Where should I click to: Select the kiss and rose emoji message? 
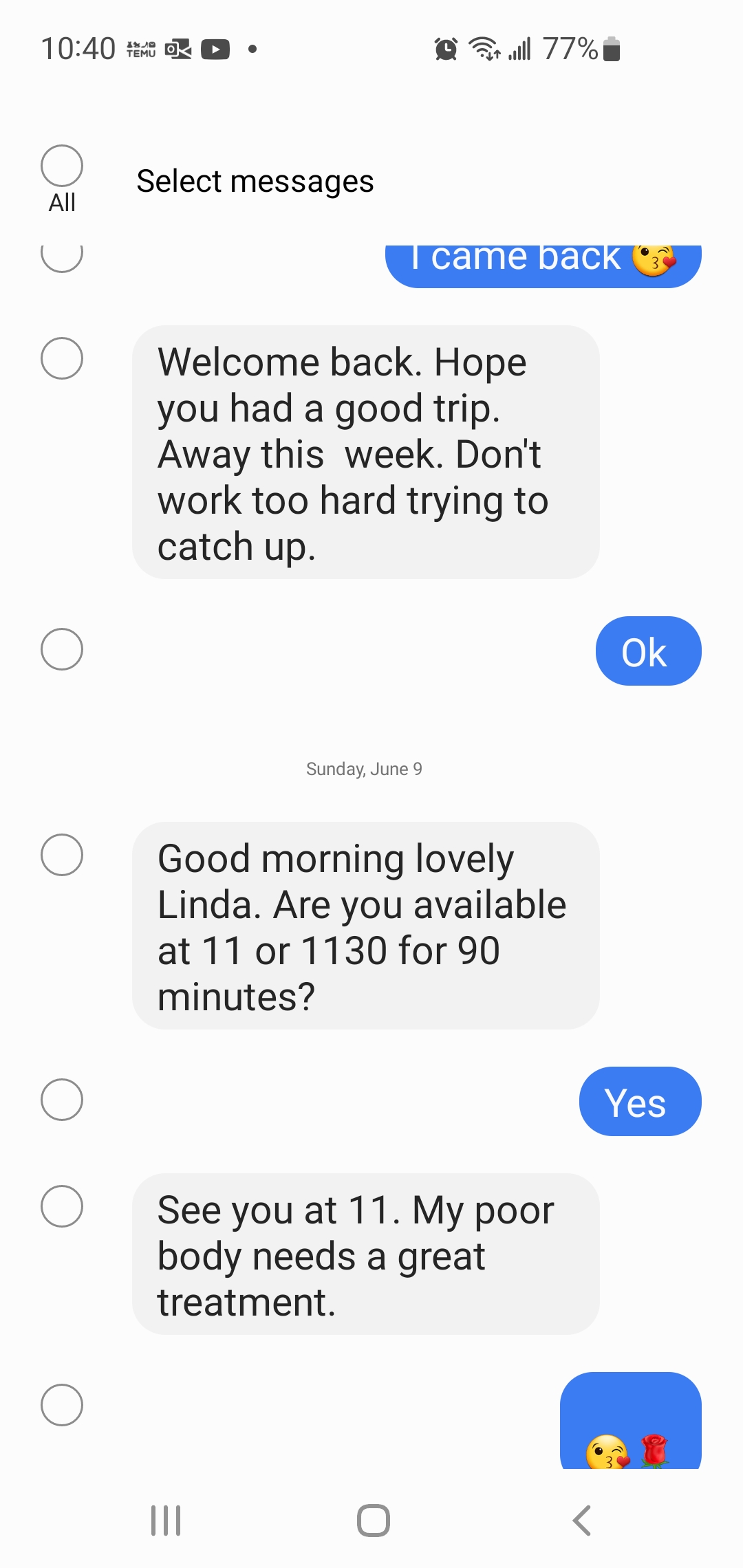point(62,1405)
